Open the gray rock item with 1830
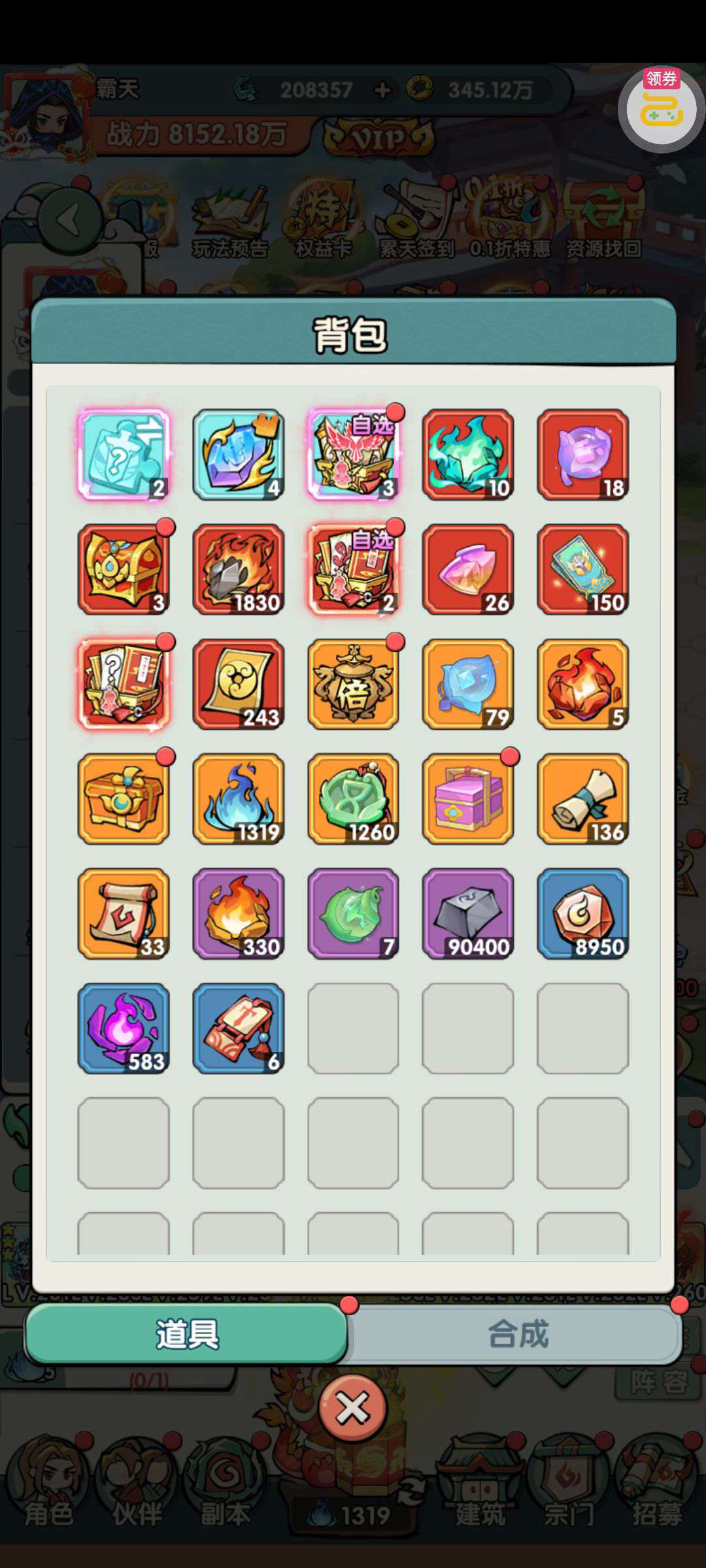The width and height of the screenshot is (706, 1568). tap(238, 569)
